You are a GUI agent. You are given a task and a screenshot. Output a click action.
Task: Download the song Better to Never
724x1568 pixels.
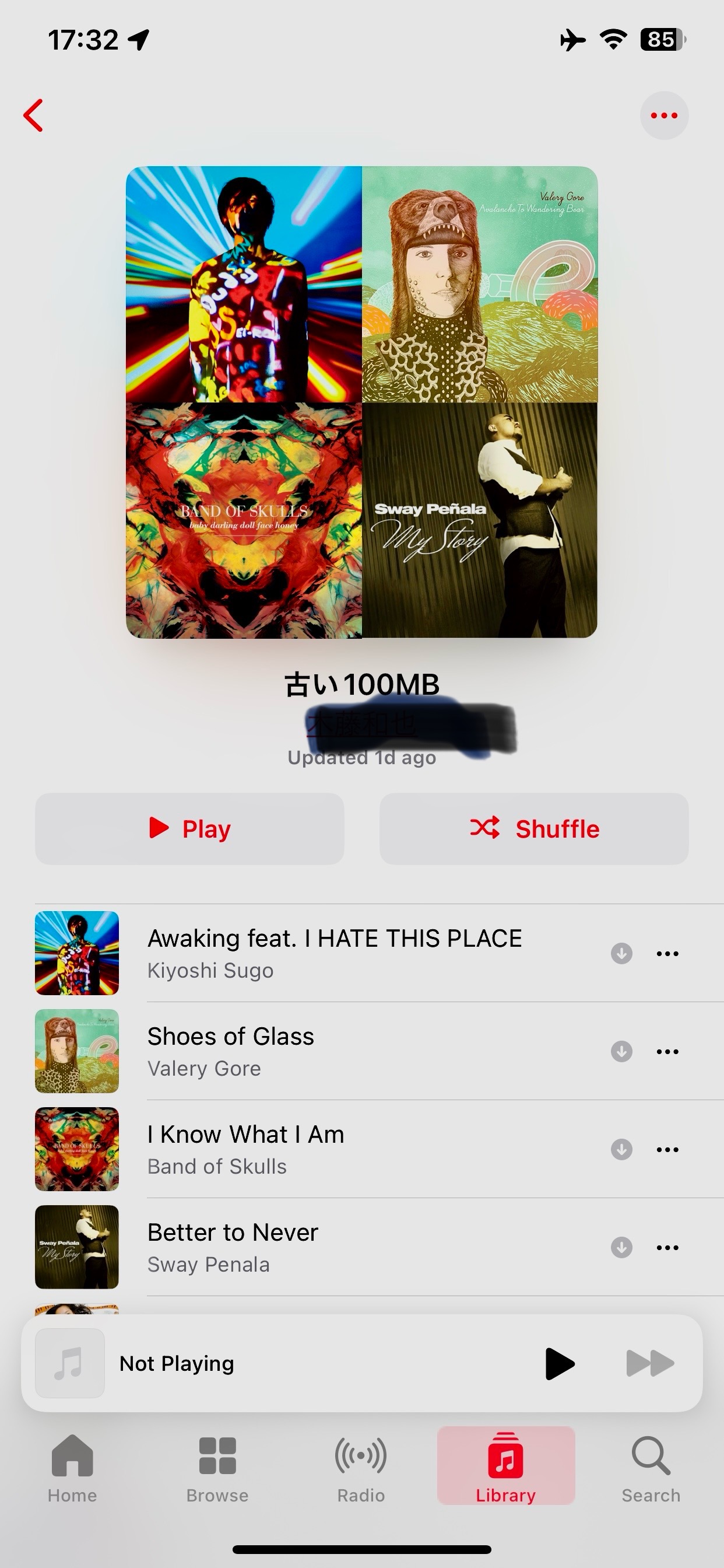tap(621, 1247)
